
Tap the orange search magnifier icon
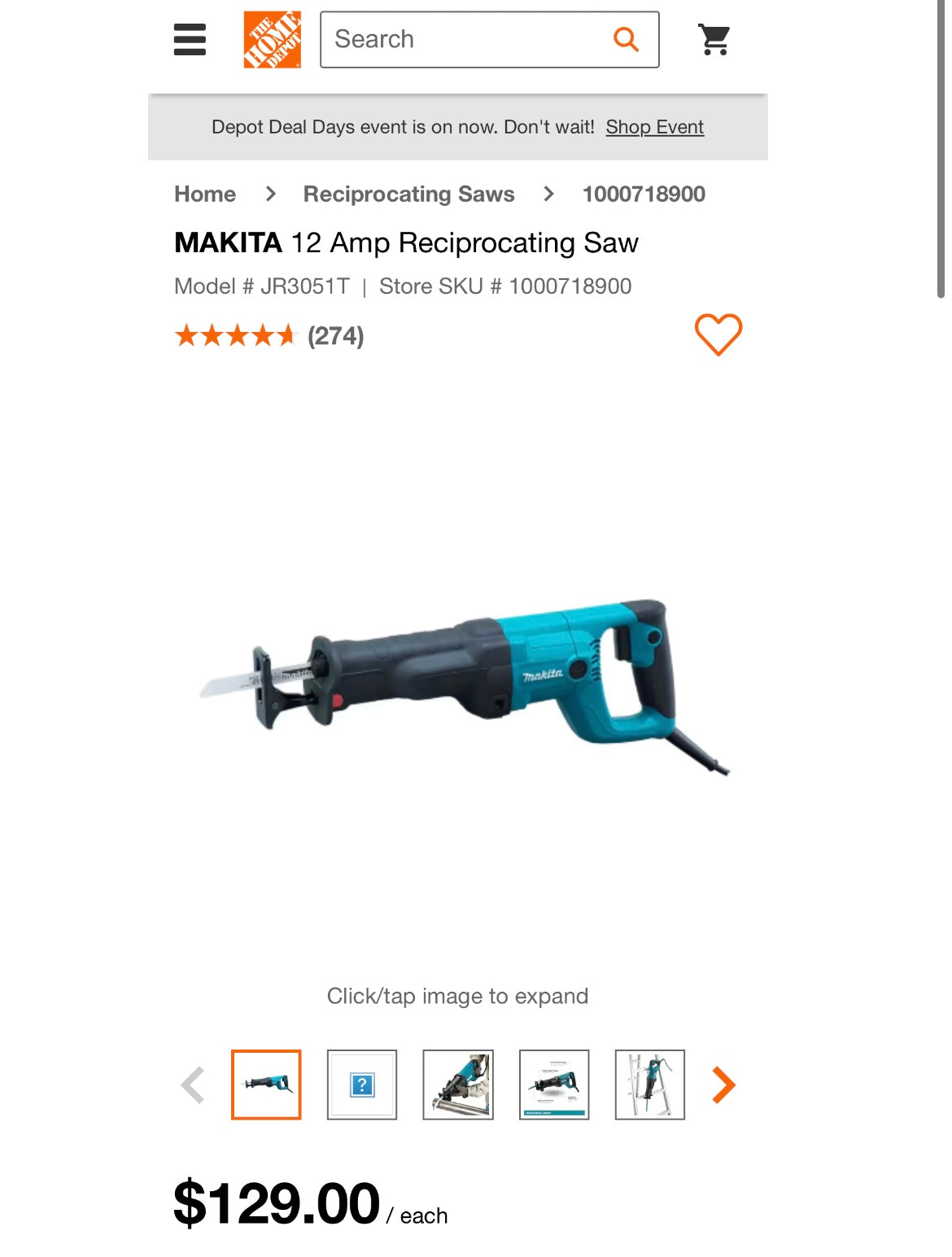626,38
